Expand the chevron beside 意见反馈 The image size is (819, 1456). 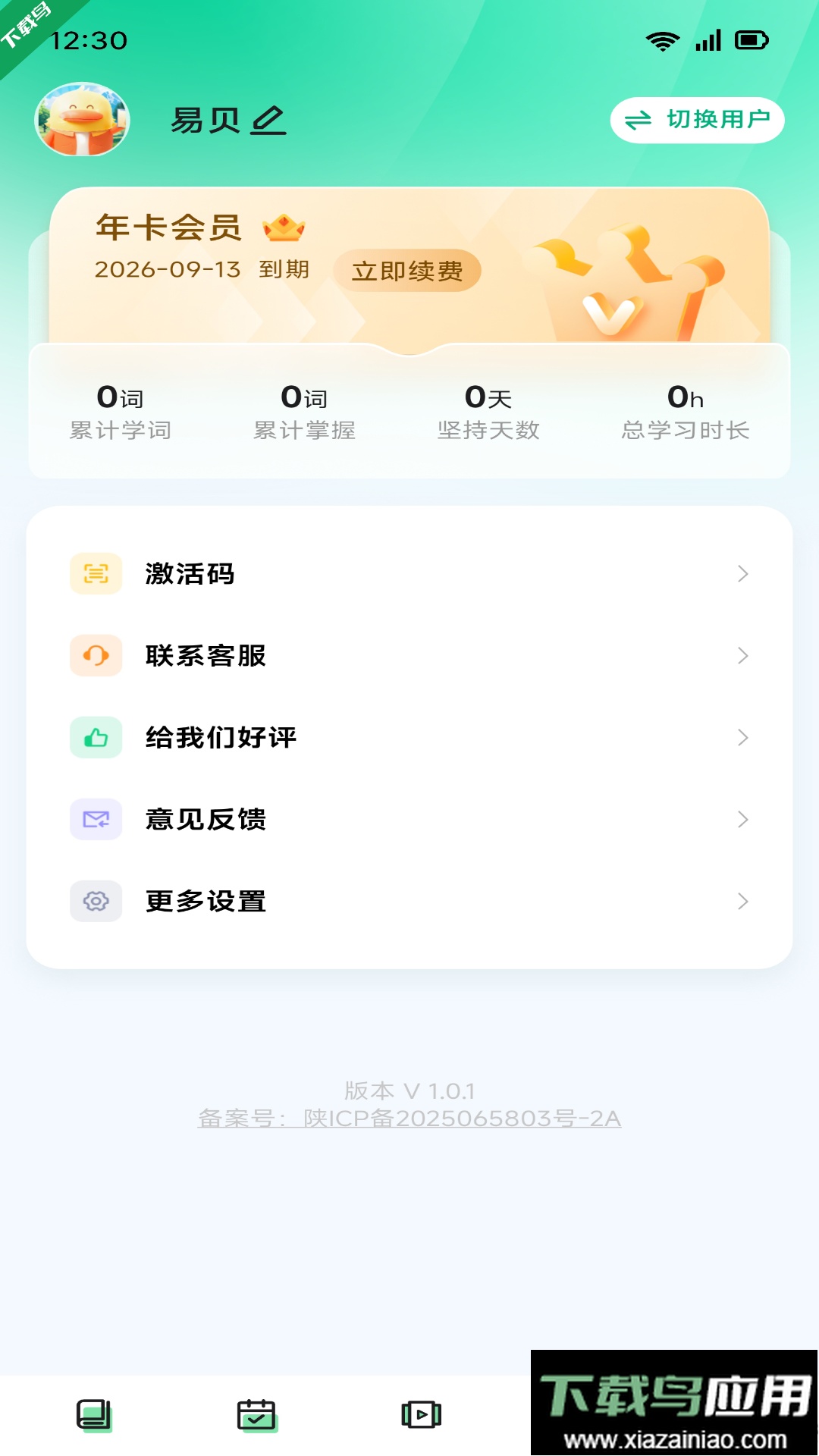(x=743, y=819)
